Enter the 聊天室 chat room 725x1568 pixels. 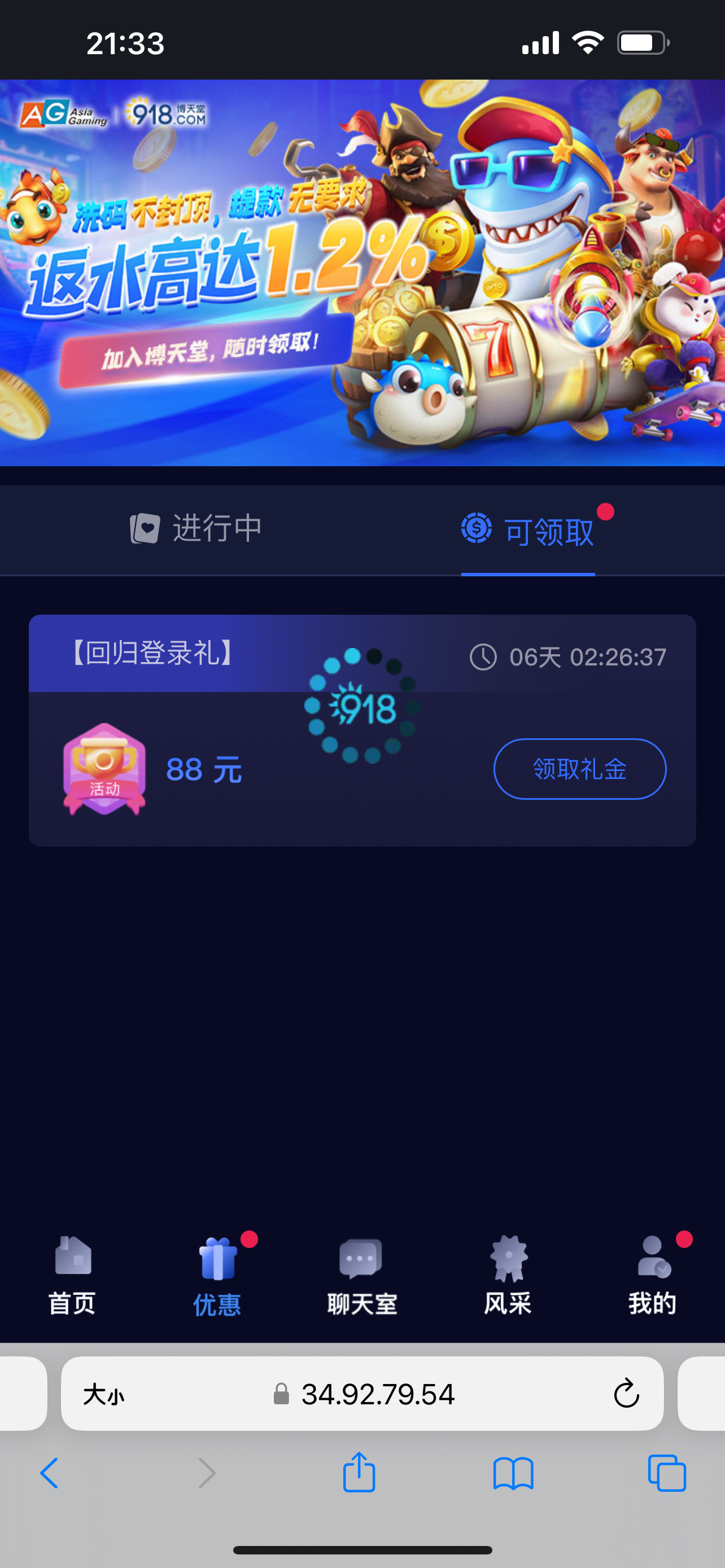(362, 1274)
